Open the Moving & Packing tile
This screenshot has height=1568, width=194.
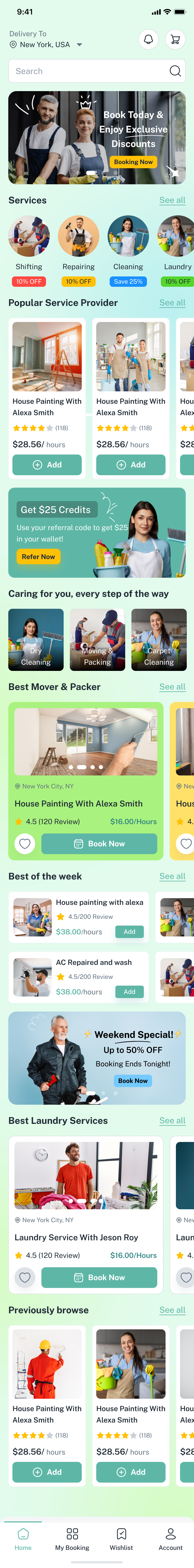coord(97,639)
